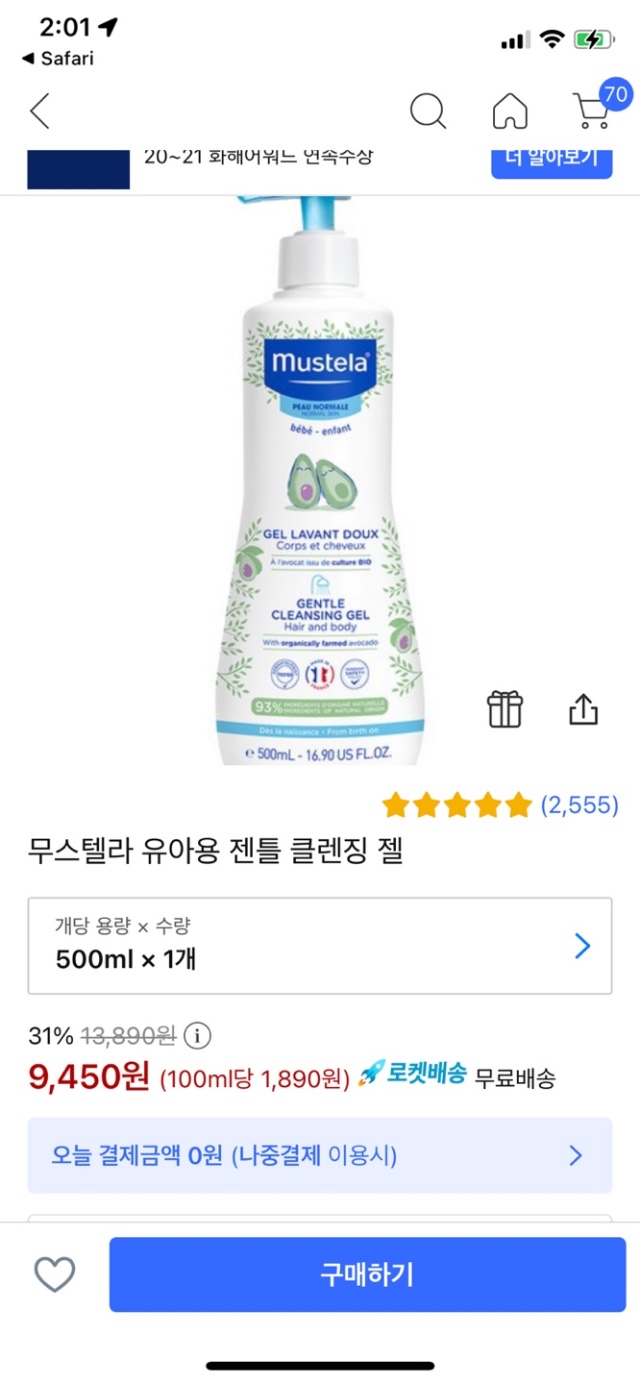640x1384 pixels.
Task: Share this Mustela product
Action: [583, 709]
